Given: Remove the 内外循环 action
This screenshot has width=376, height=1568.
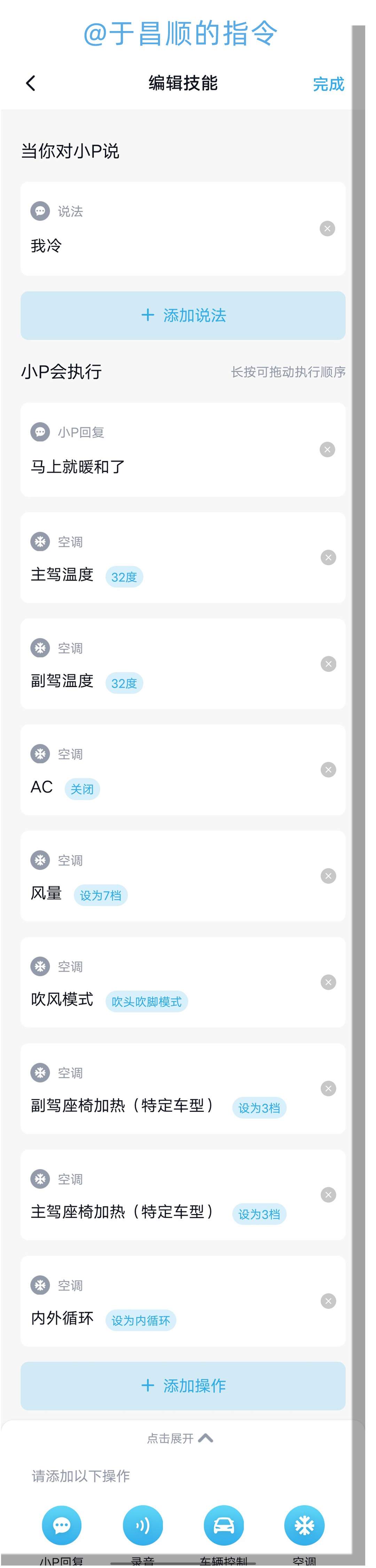Looking at the screenshot, I should (329, 1301).
